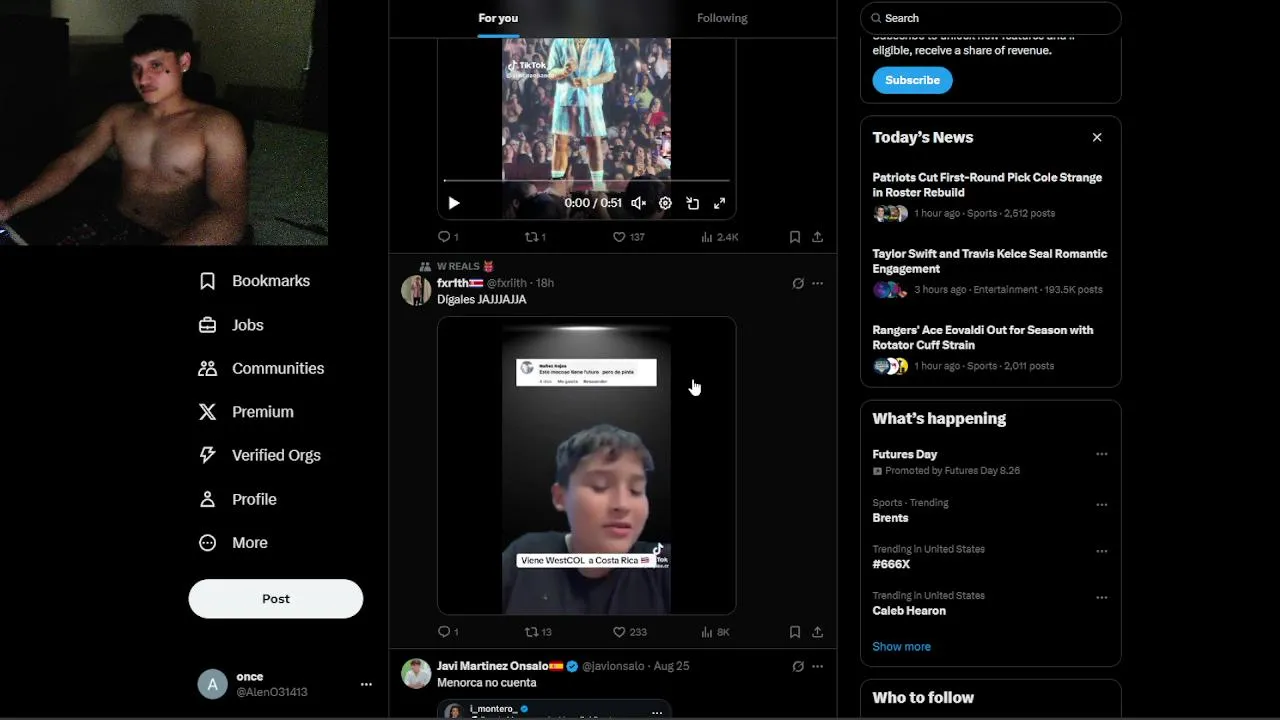The height and width of the screenshot is (720, 1280).
Task: Open the Caleb Hearon trend
Action: tap(908, 610)
